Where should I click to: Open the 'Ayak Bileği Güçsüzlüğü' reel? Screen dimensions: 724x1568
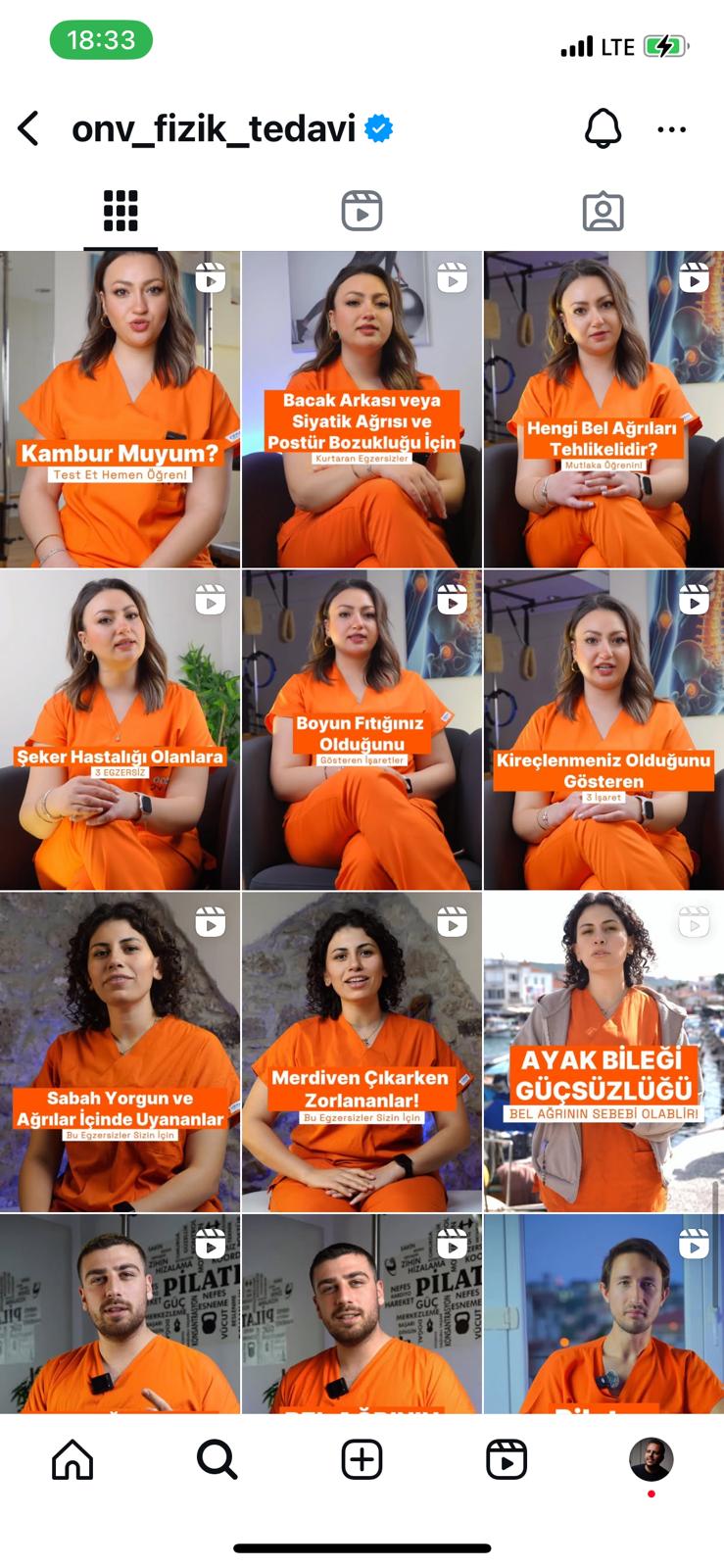[x=603, y=1052]
